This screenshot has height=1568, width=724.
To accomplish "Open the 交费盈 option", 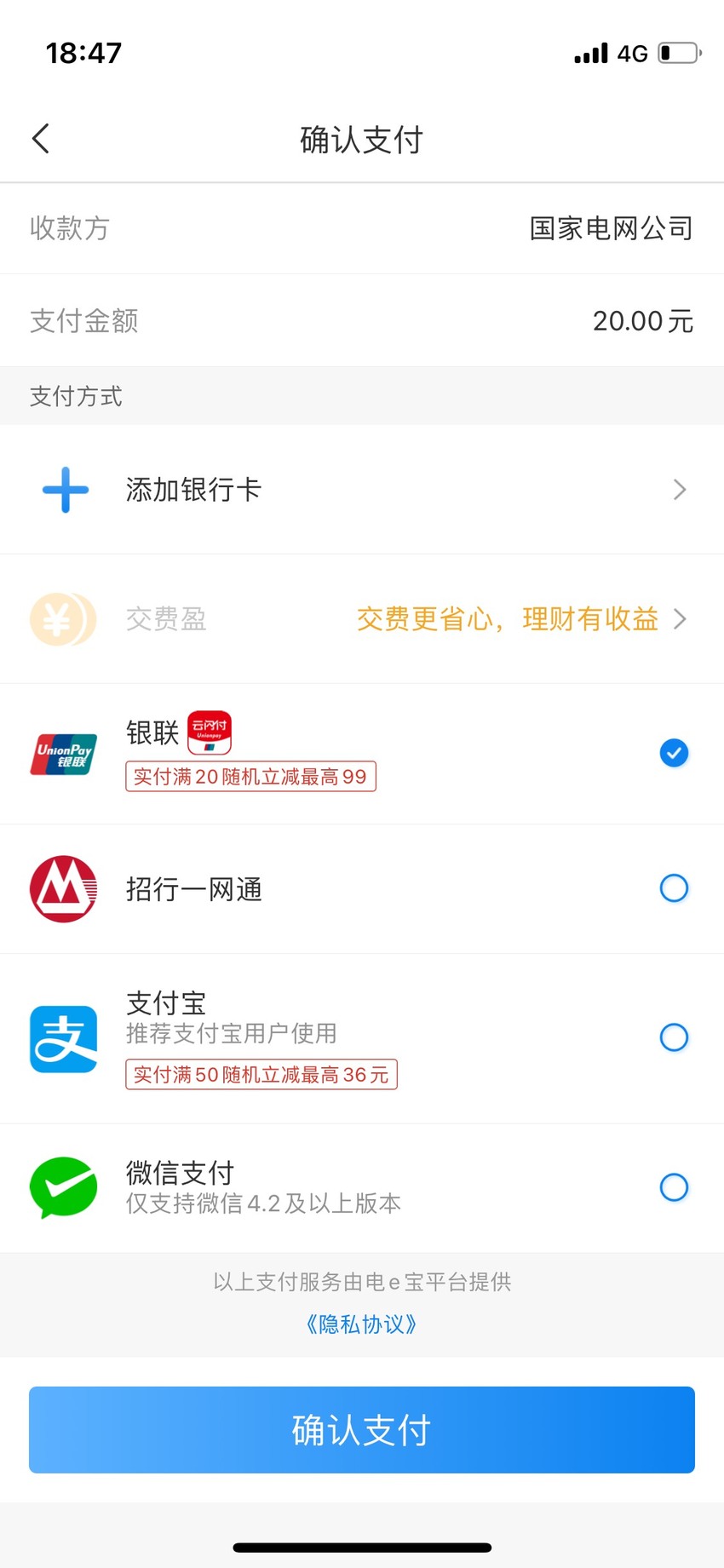I will pyautogui.click(x=362, y=619).
